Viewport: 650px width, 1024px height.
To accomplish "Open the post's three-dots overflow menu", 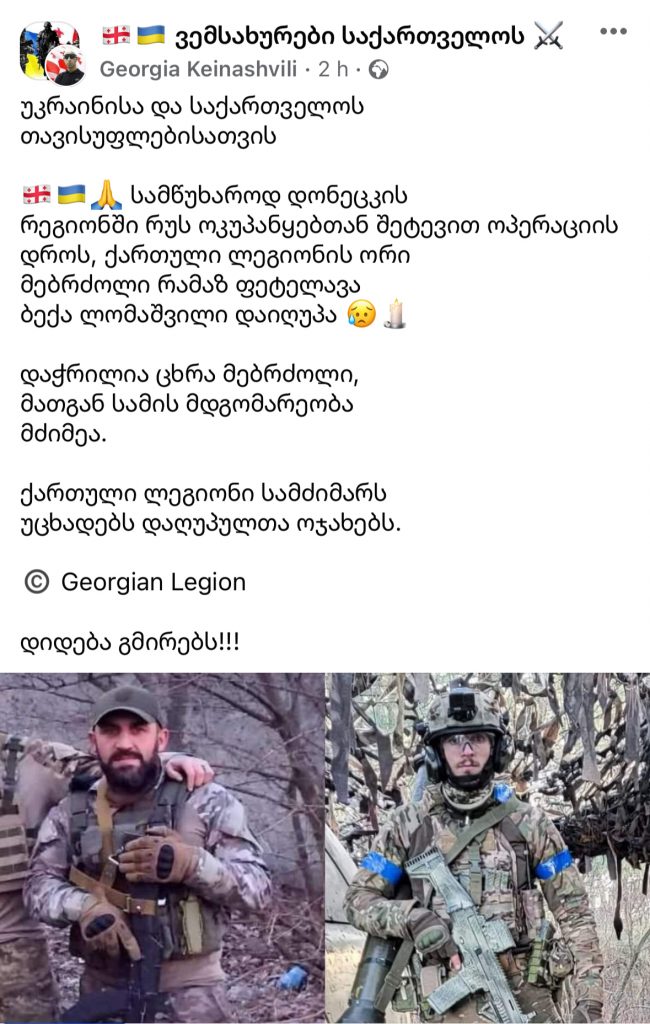I will 613,32.
